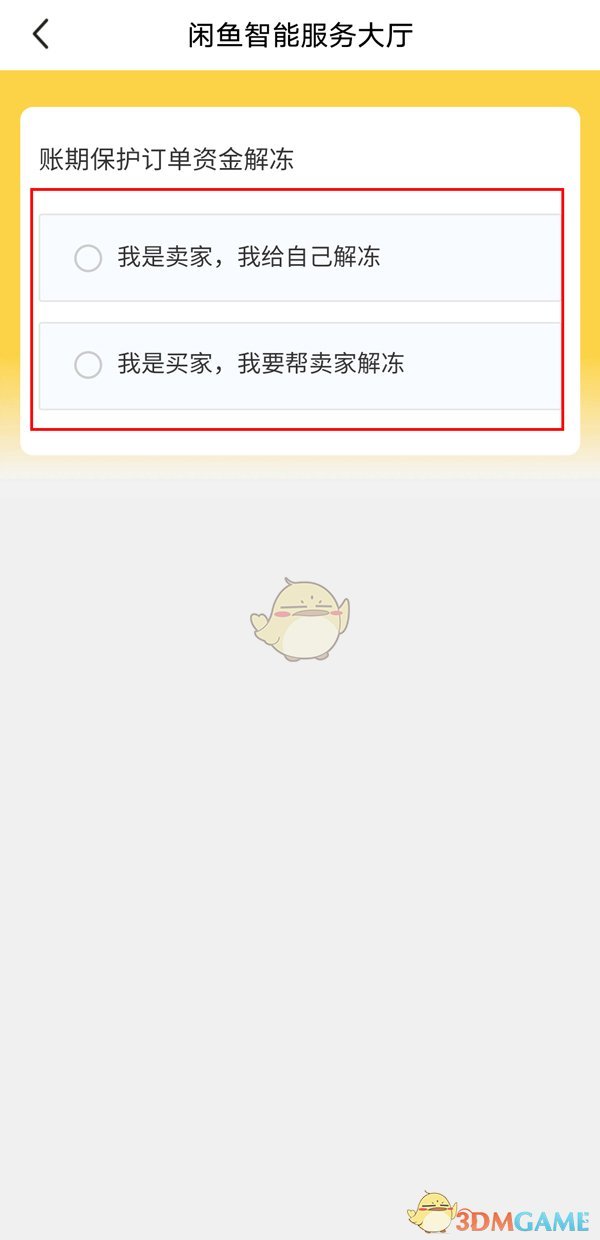The height and width of the screenshot is (1240, 600).
Task: Go back using the top-left arrow
Action: click(40, 35)
